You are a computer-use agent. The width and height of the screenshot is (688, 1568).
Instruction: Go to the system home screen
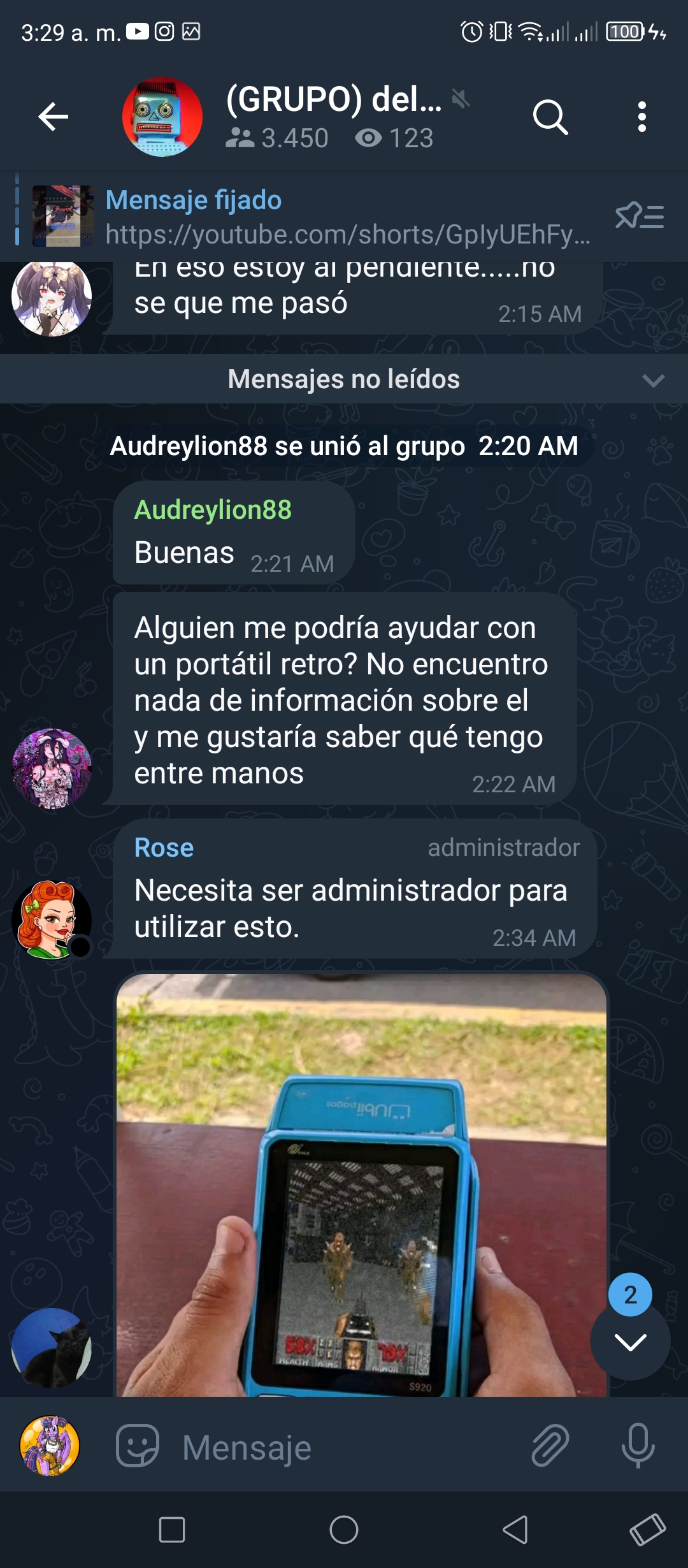tap(344, 1530)
